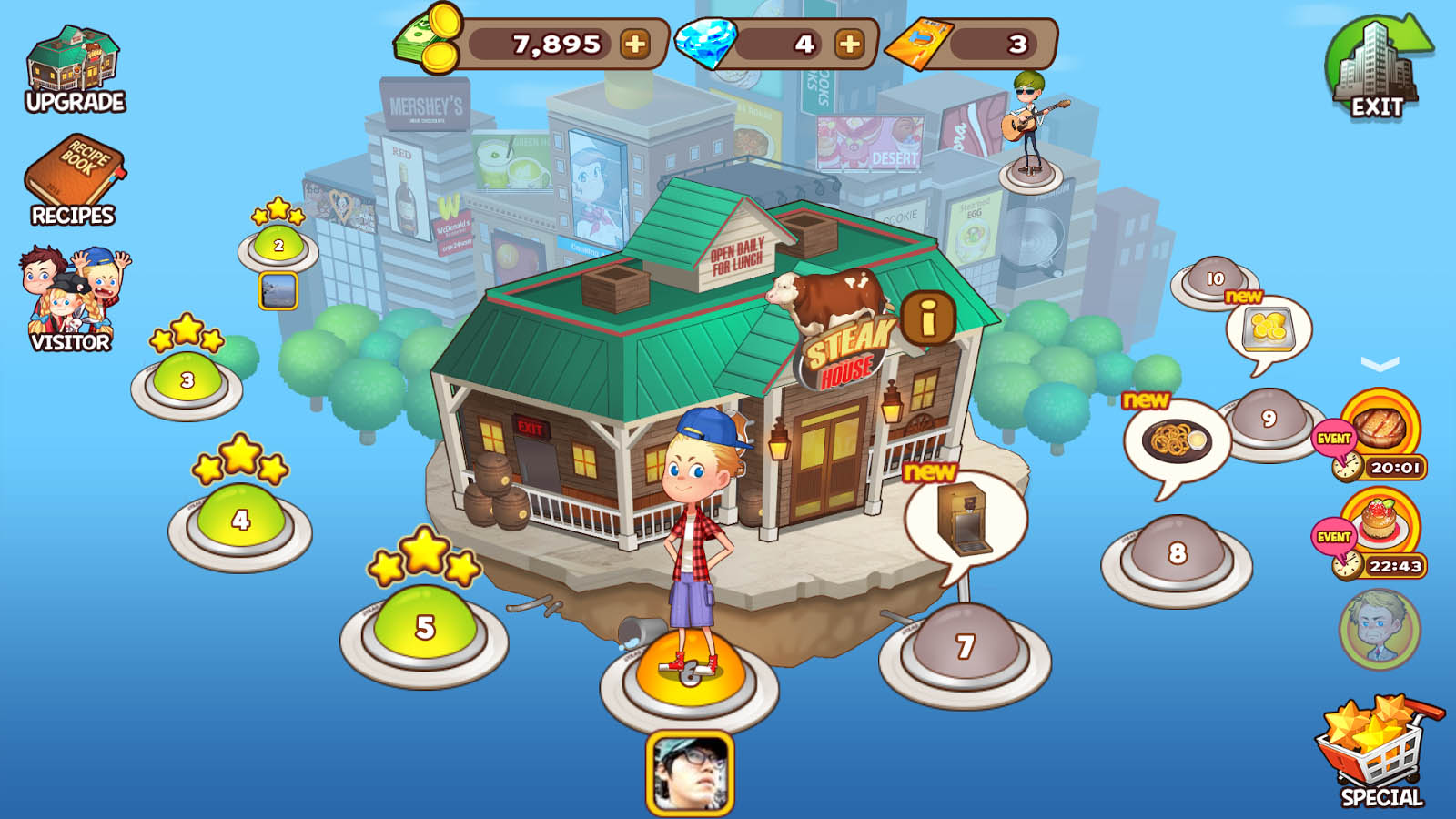The image size is (1456, 819).
Task: Open the Visitor section
Action: [73, 298]
